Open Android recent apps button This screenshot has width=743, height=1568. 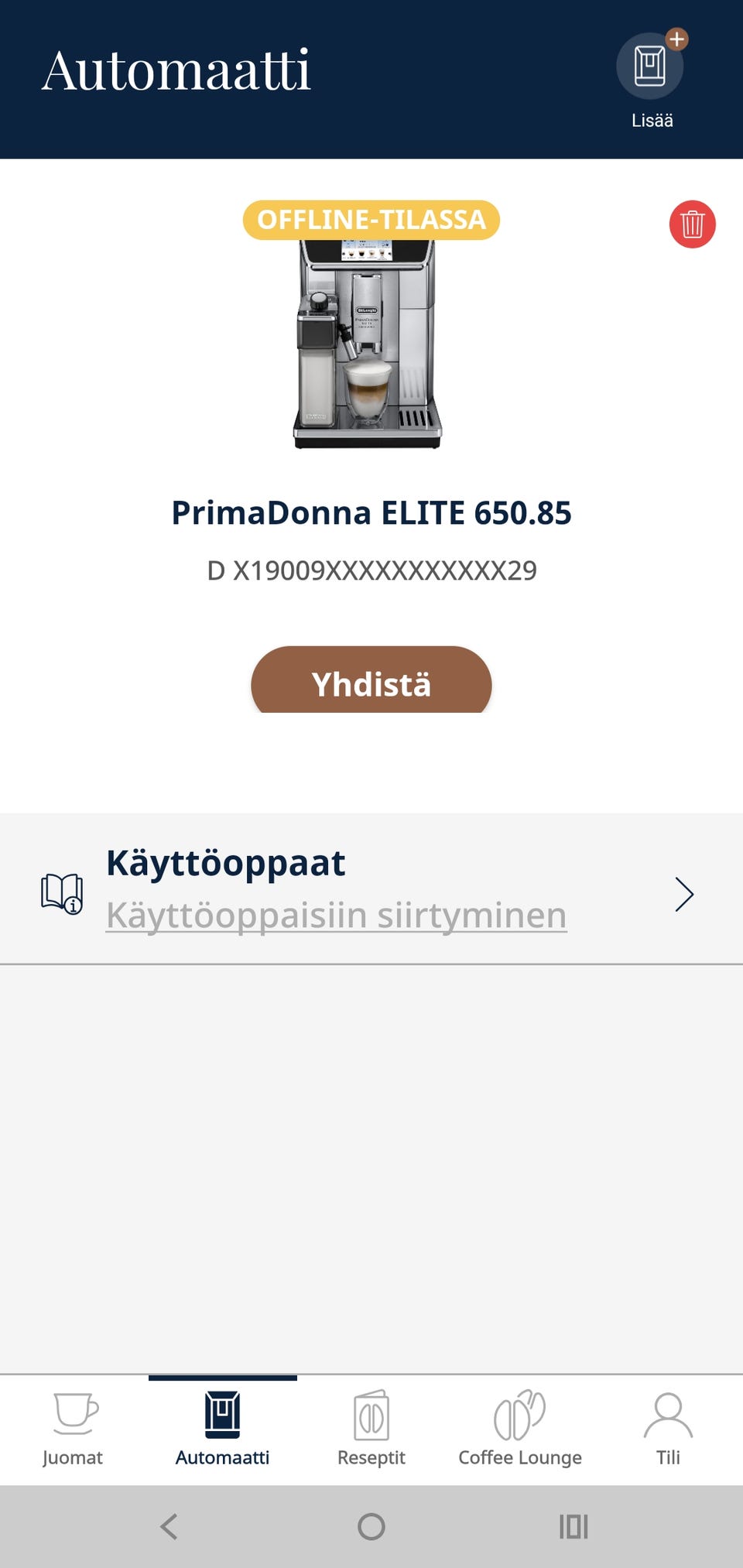tap(573, 1525)
